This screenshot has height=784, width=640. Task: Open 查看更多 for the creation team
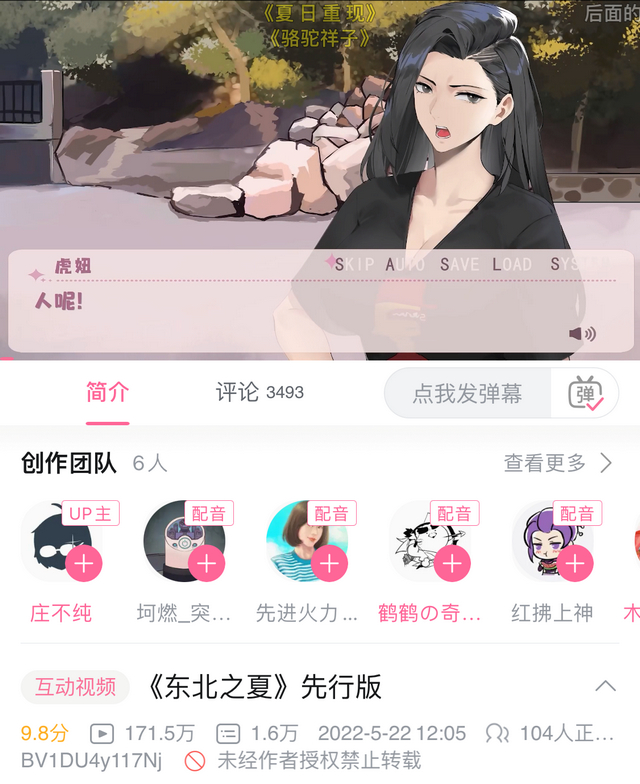557,463
